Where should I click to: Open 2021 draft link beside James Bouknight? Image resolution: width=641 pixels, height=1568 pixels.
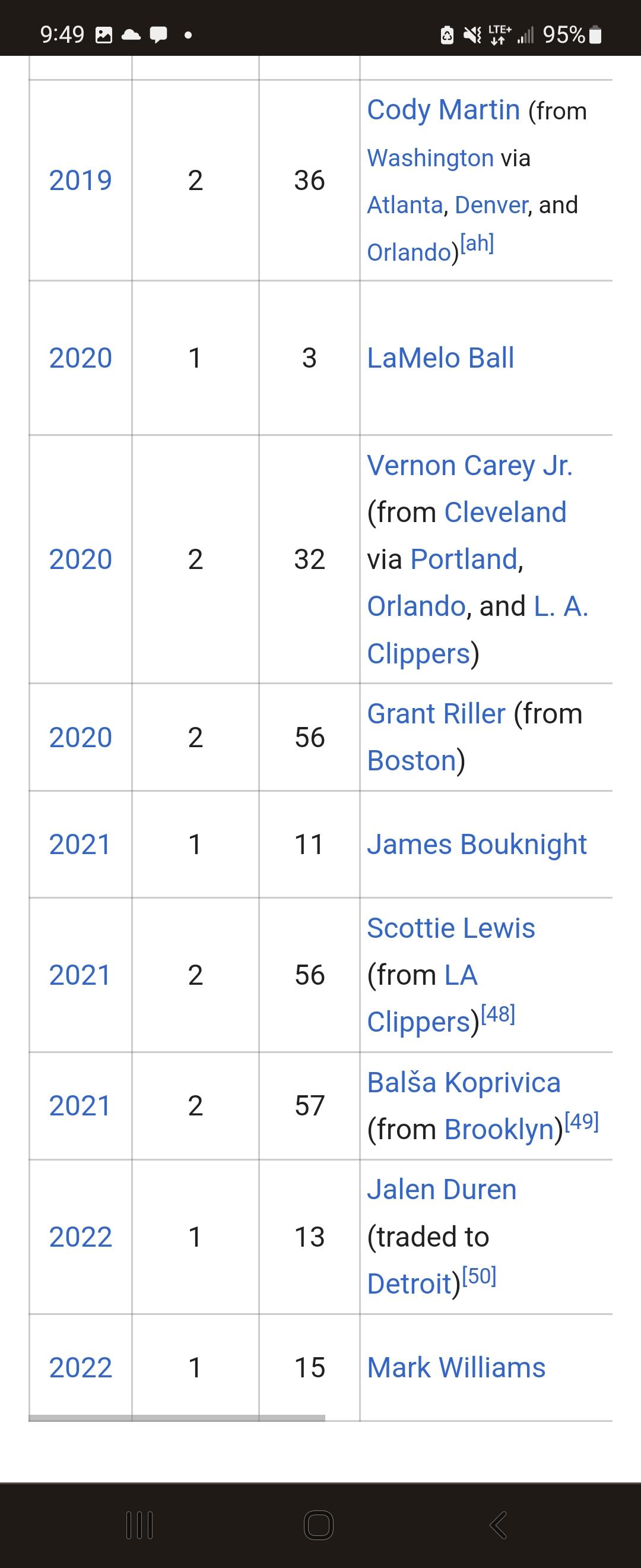tap(80, 845)
